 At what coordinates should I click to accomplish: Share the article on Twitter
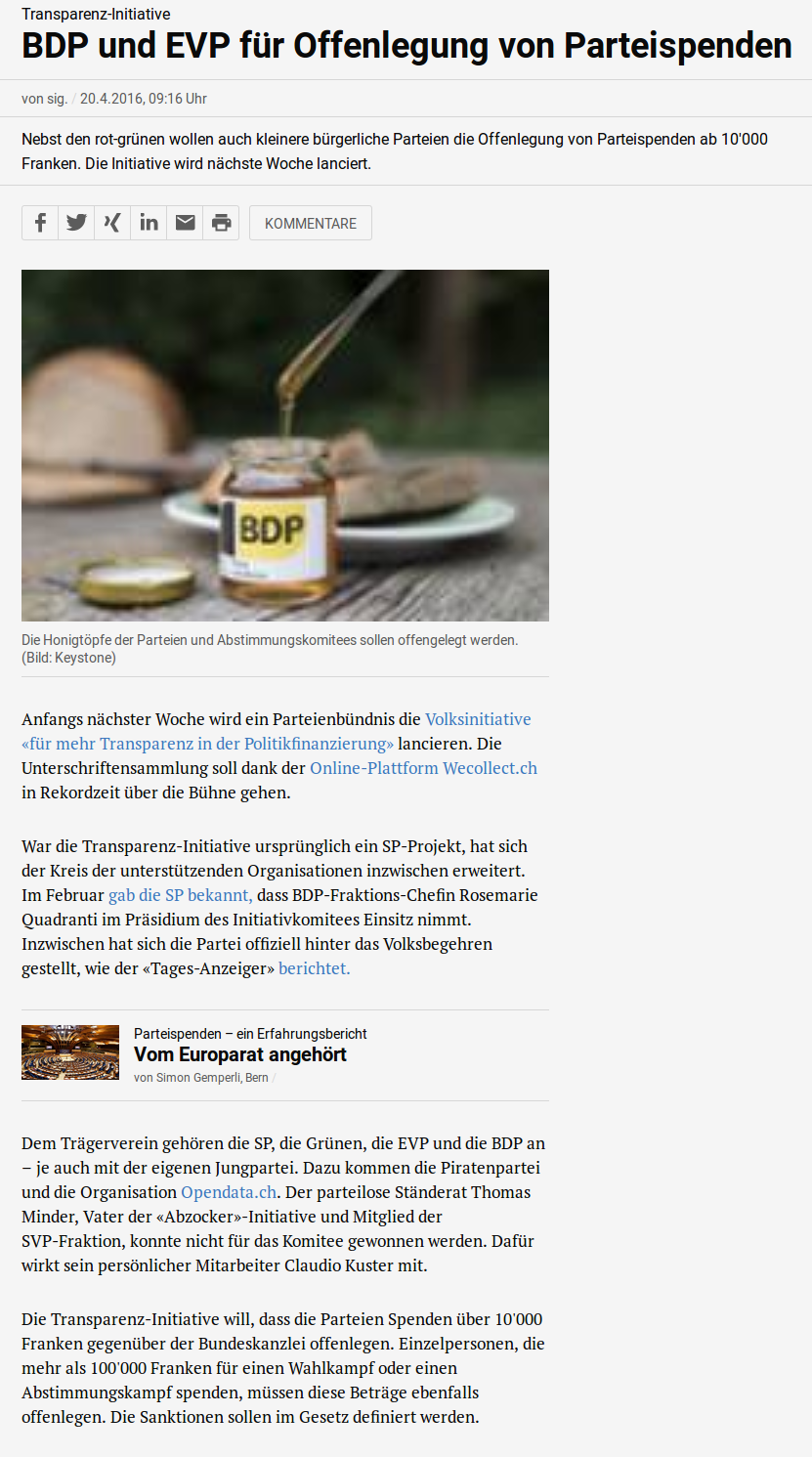point(76,223)
